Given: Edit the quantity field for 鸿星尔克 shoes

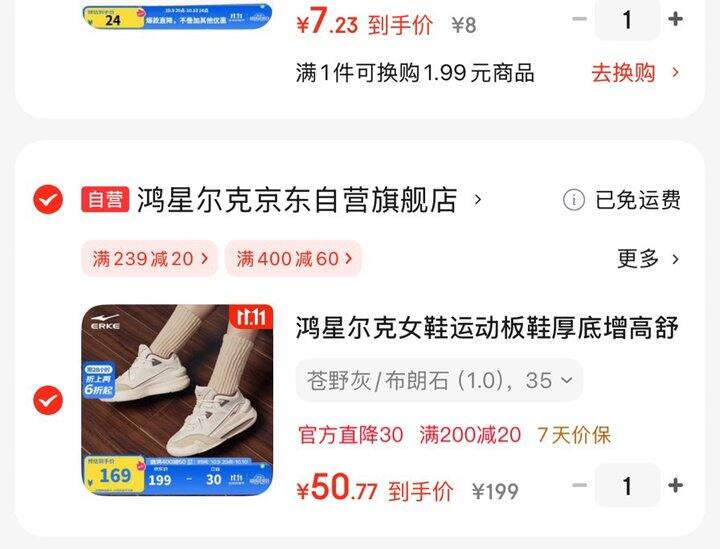Looking at the screenshot, I should (627, 486).
